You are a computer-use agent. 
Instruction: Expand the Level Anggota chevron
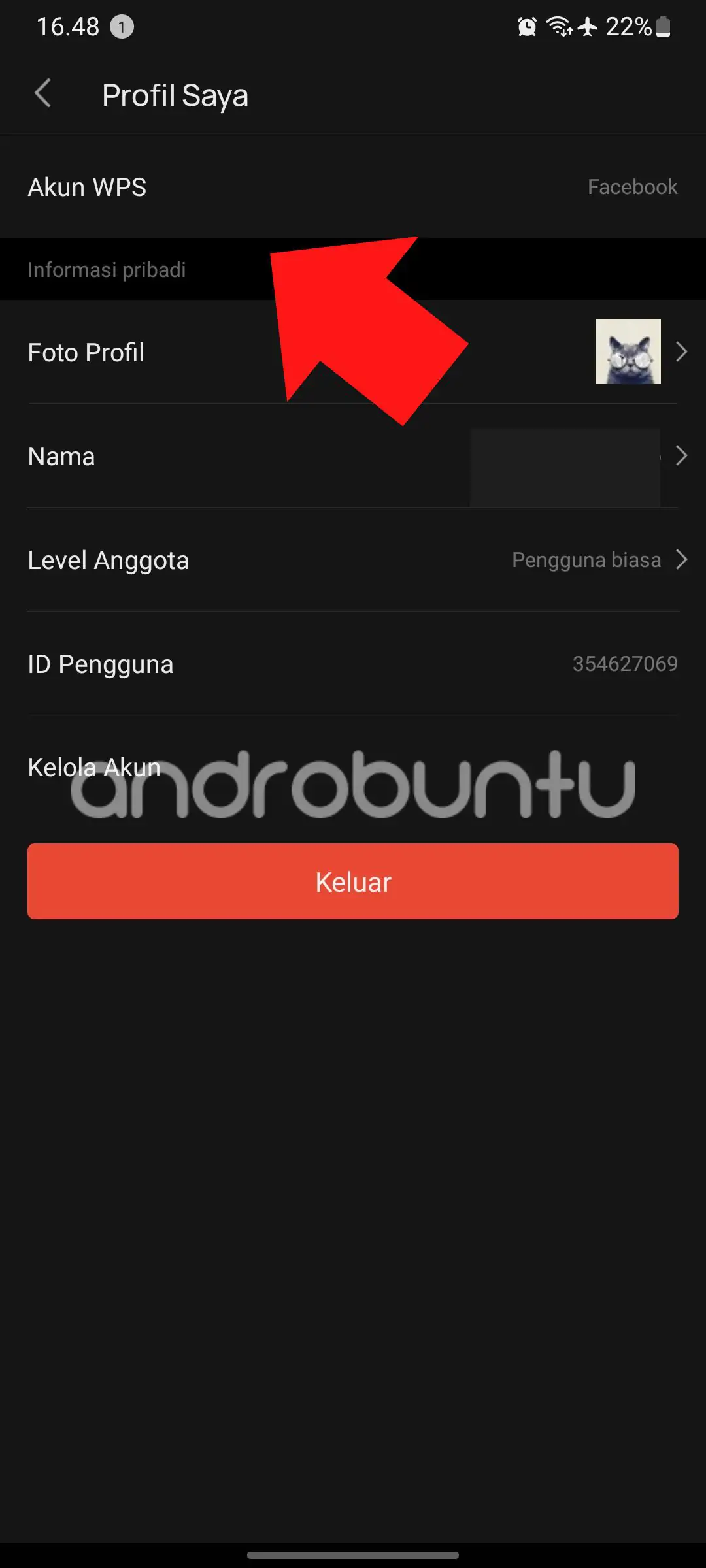[x=682, y=559]
